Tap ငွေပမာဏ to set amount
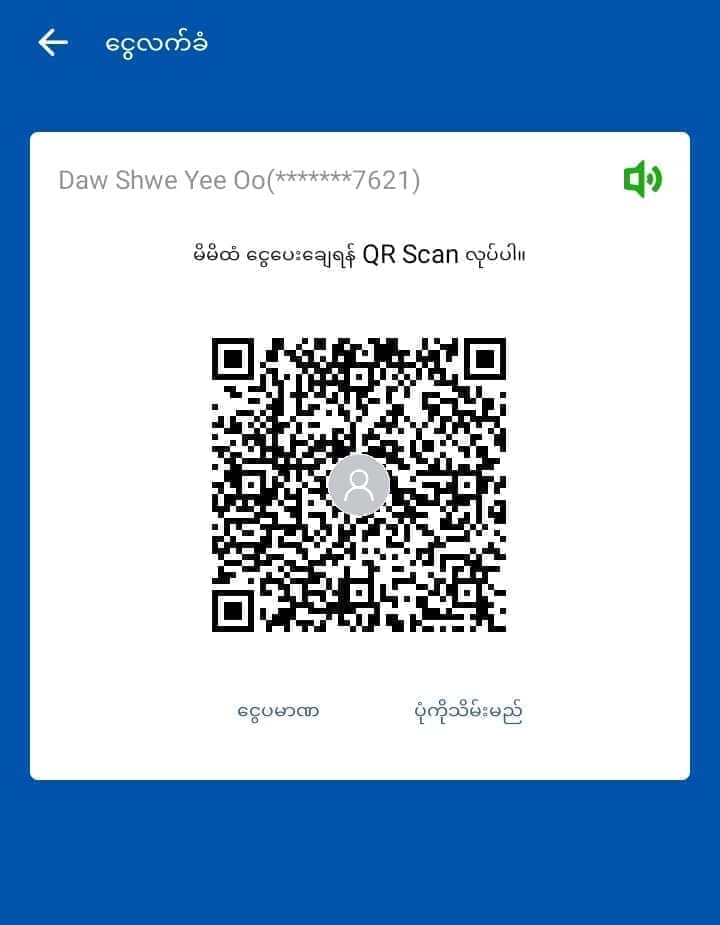This screenshot has height=925, width=720. click(278, 713)
